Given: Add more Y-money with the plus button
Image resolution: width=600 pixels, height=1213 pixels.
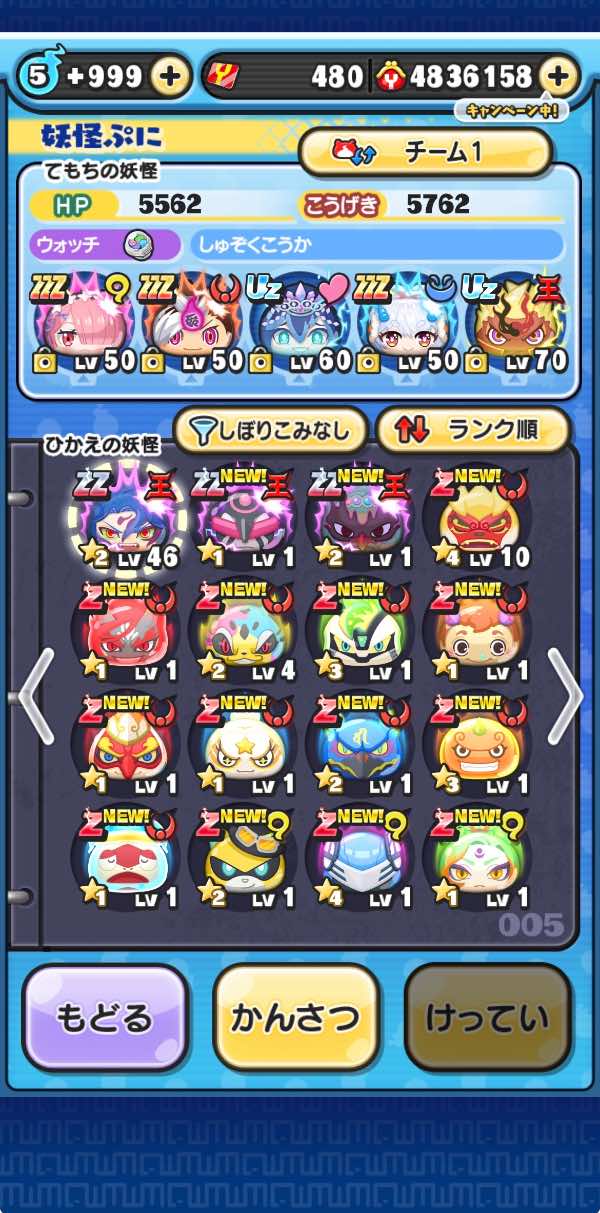Looking at the screenshot, I should click(x=559, y=76).
